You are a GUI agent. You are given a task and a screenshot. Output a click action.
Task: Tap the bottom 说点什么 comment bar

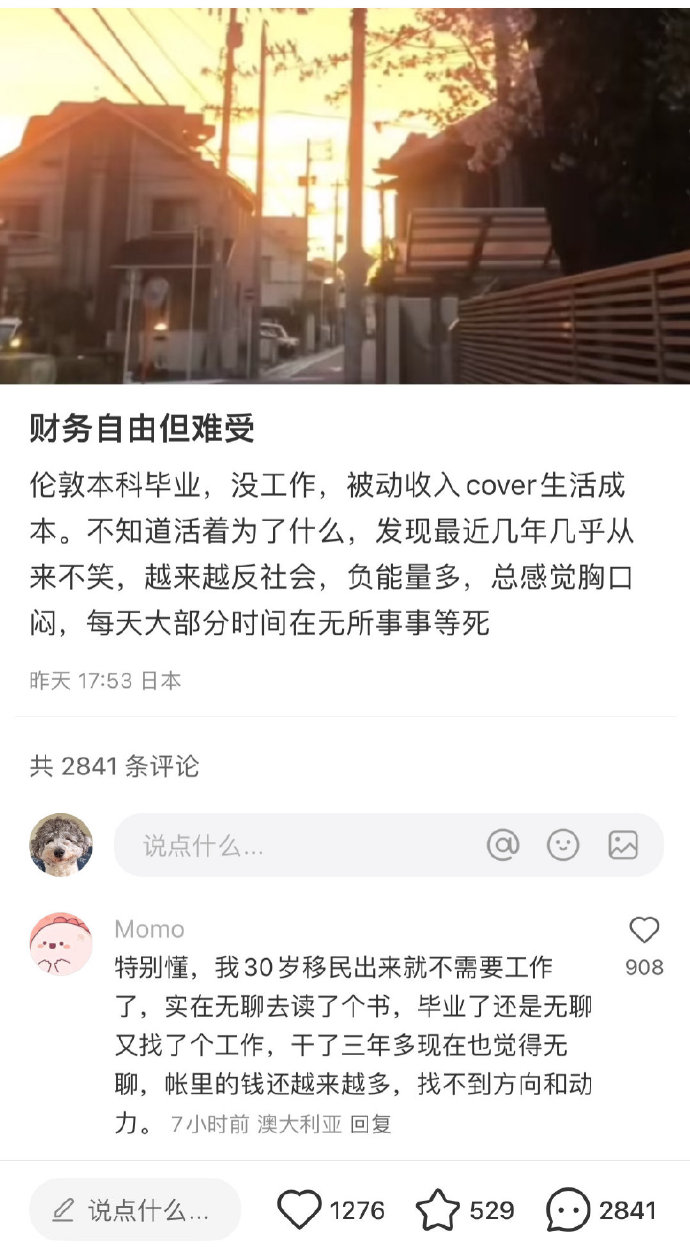tap(135, 1210)
